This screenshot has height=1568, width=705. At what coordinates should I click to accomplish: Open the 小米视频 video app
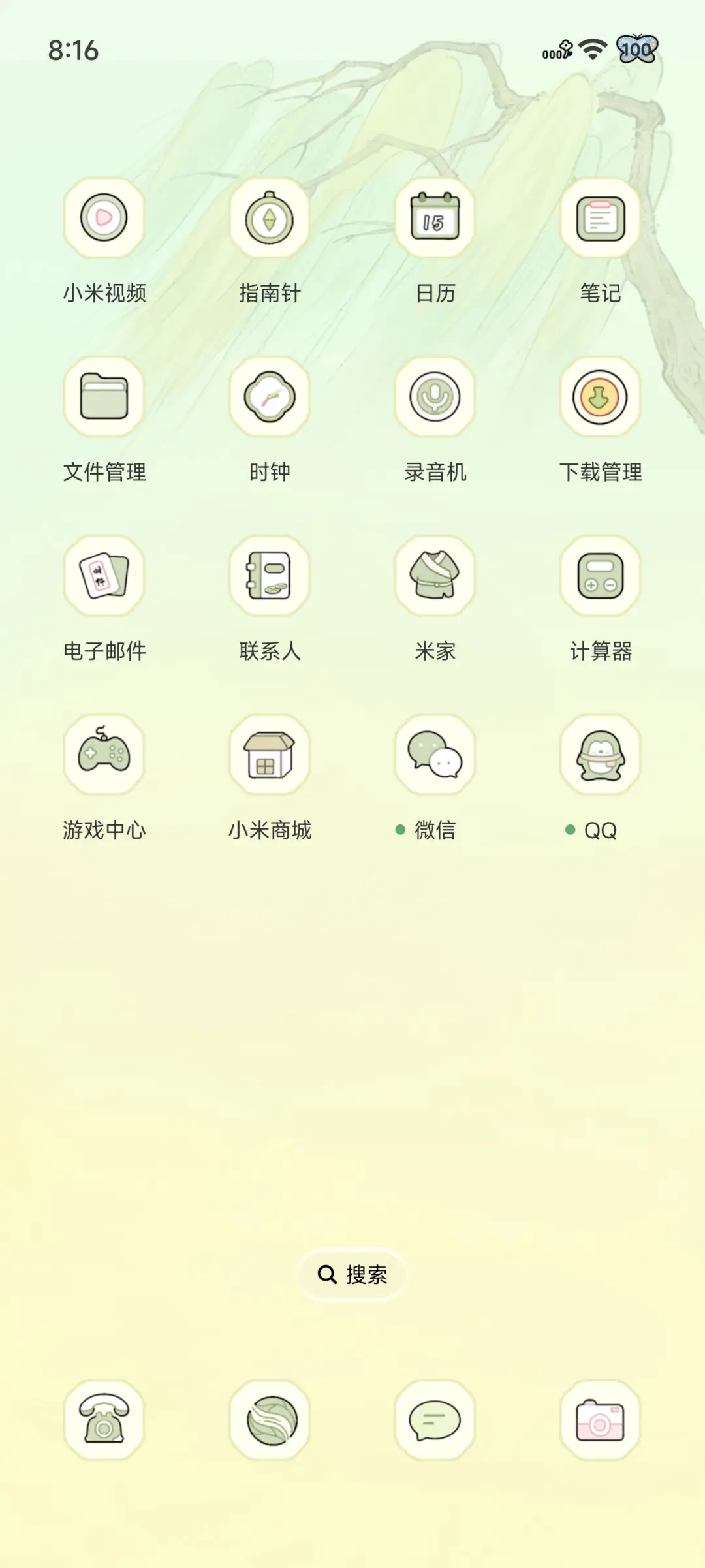coord(104,219)
